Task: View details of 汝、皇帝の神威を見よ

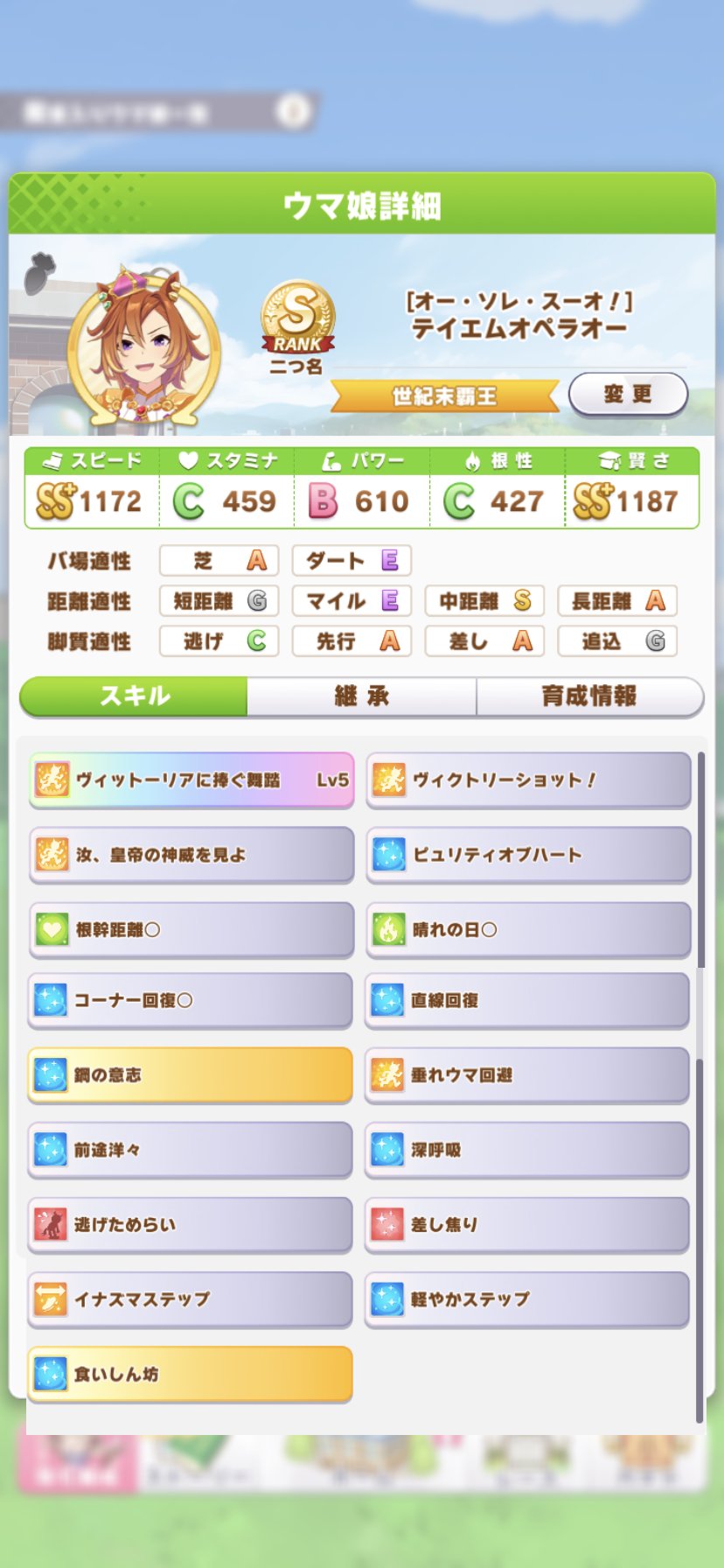Action: 191,855
